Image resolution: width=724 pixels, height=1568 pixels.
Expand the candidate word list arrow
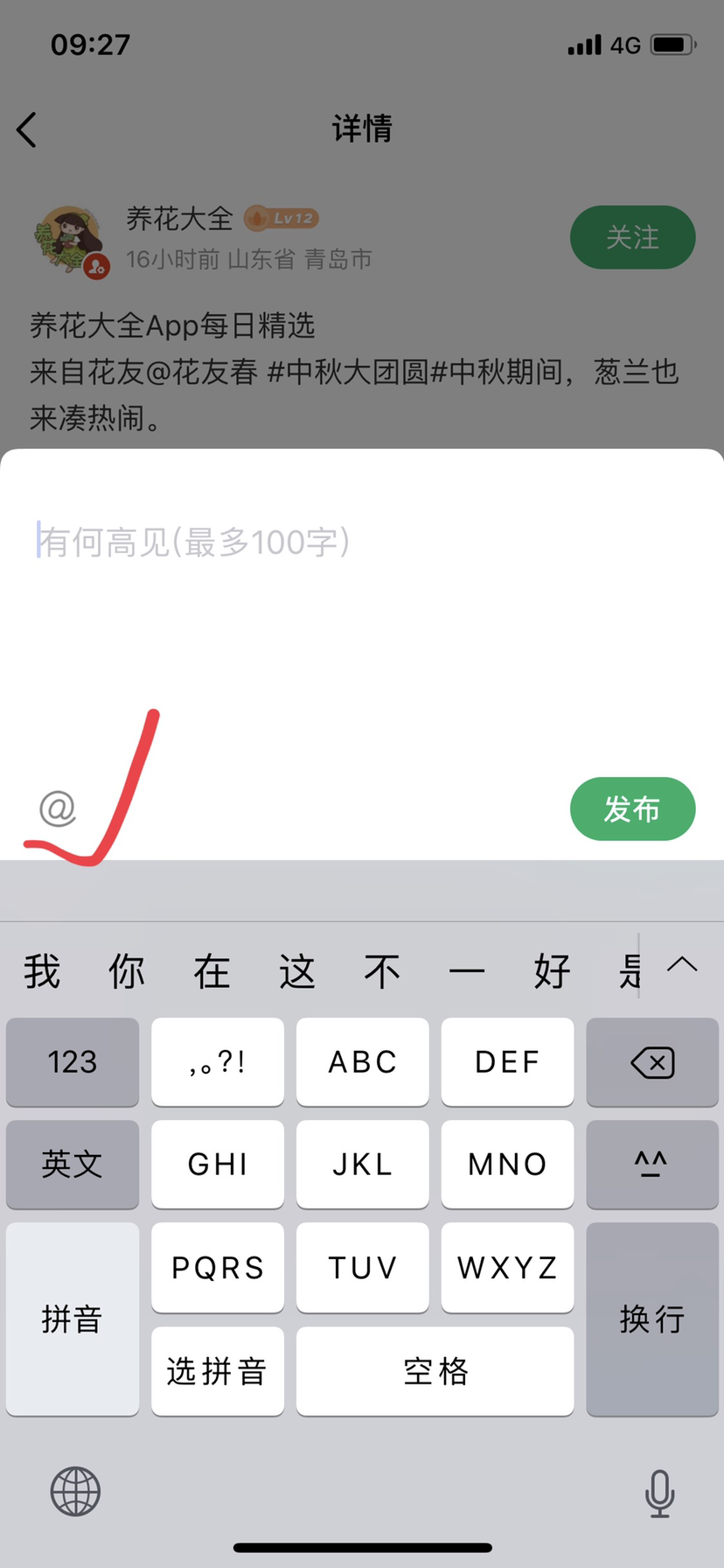[x=682, y=965]
